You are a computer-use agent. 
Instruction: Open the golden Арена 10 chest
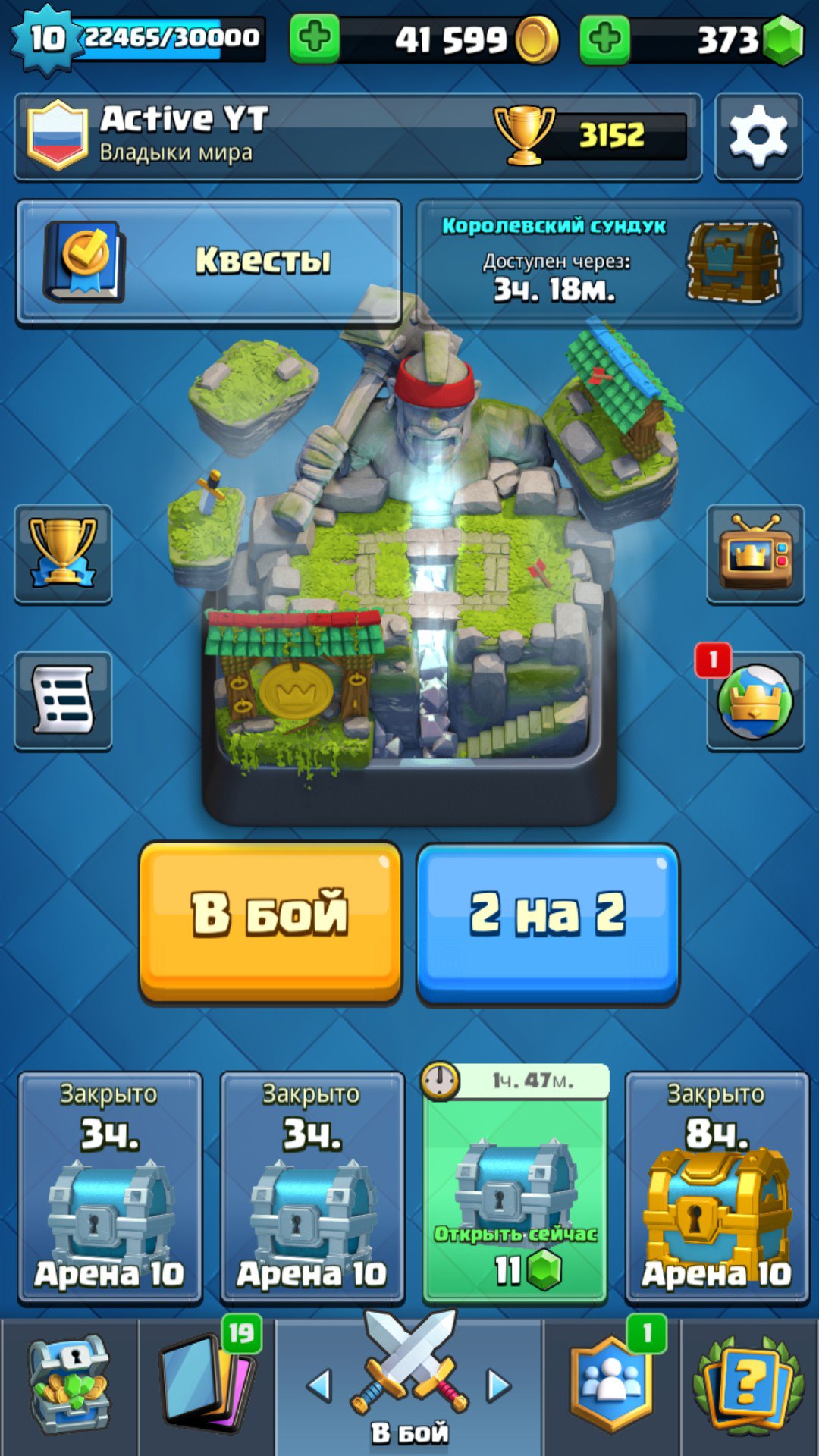coord(717,1187)
